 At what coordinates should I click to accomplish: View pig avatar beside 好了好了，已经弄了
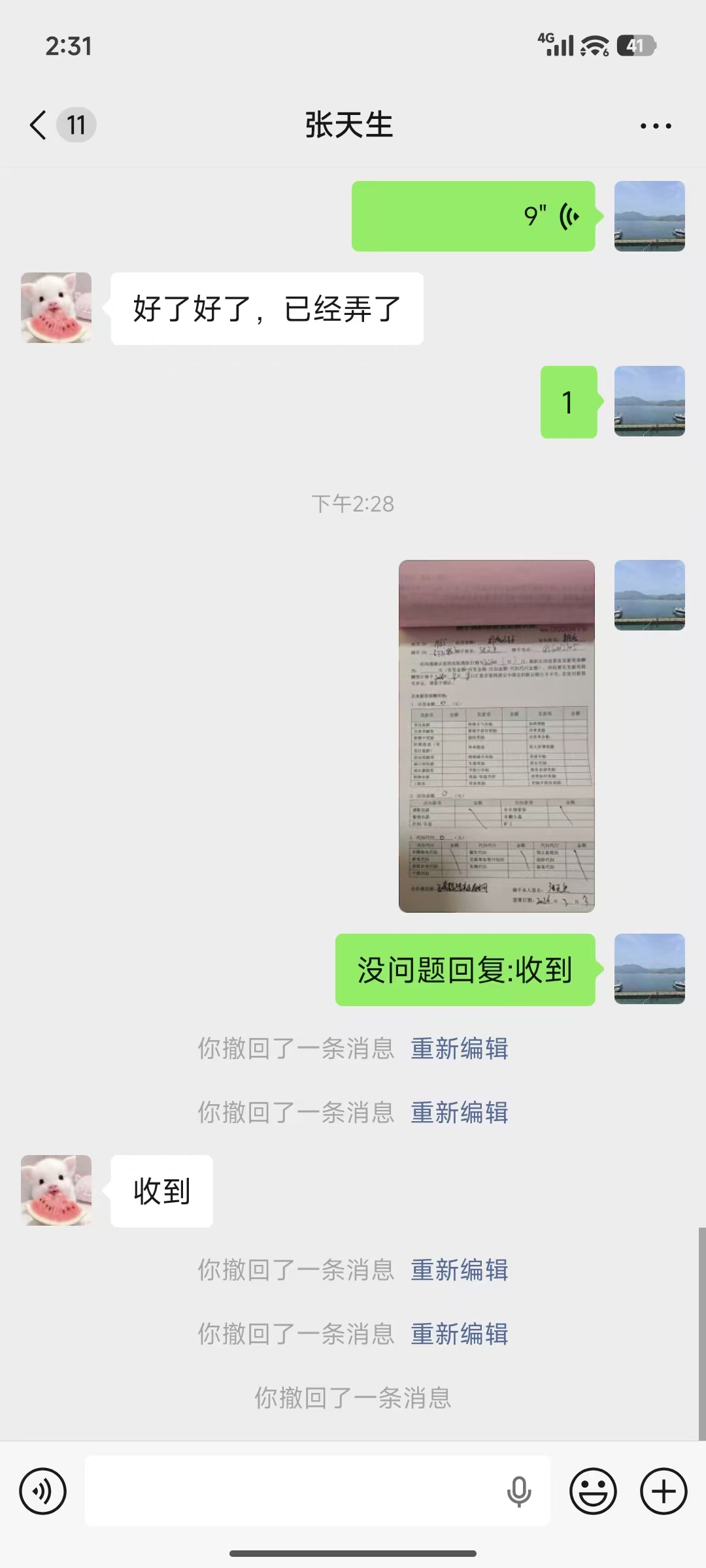[56, 308]
